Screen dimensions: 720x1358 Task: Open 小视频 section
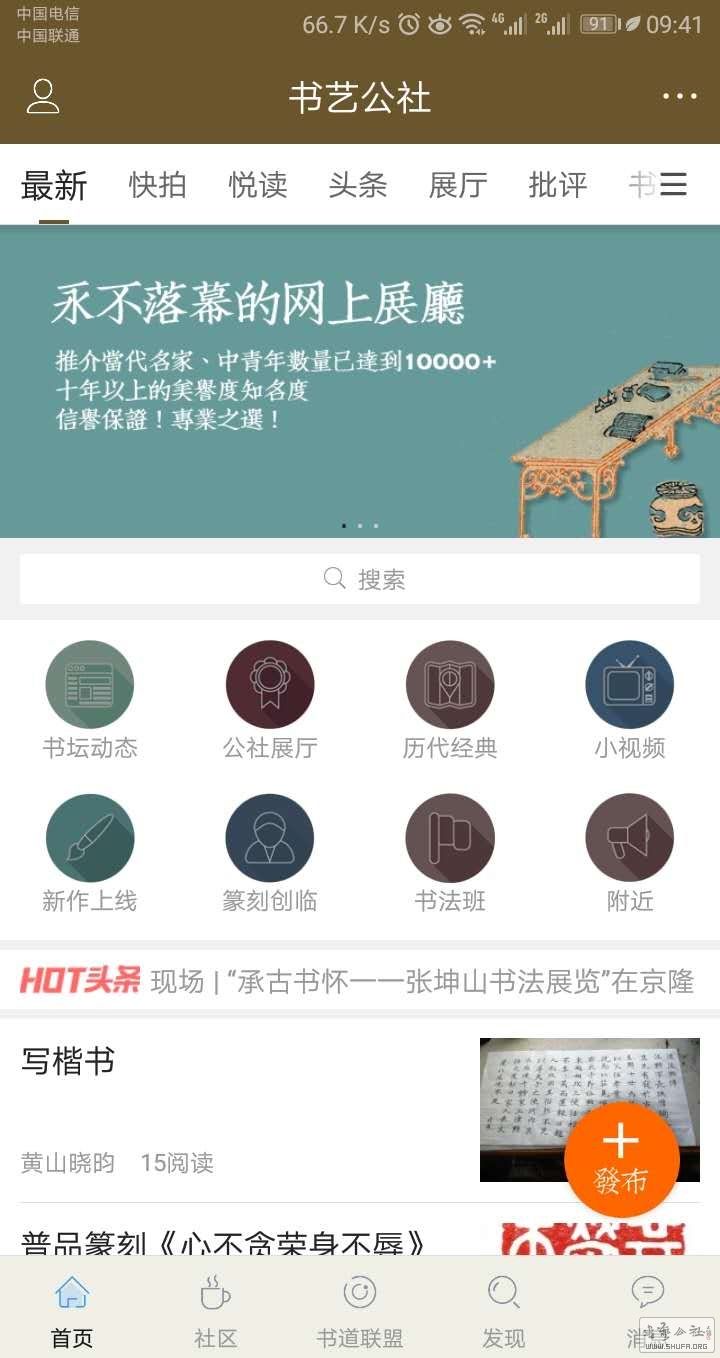pos(630,700)
